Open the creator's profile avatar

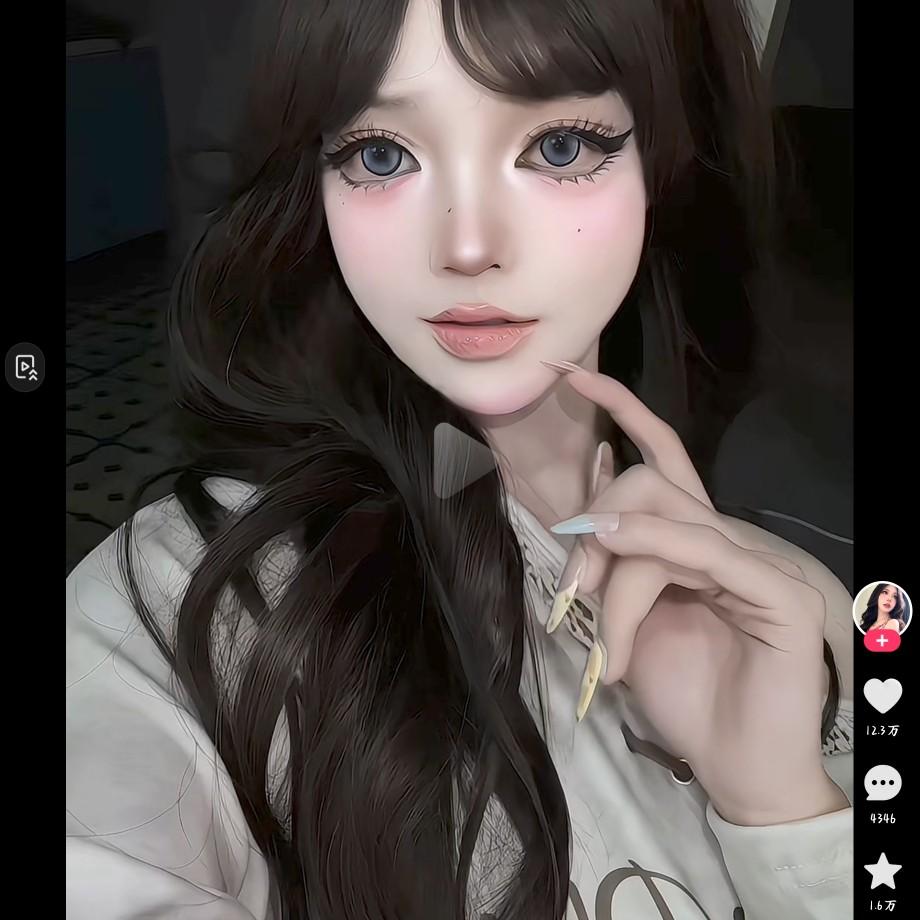[882, 607]
